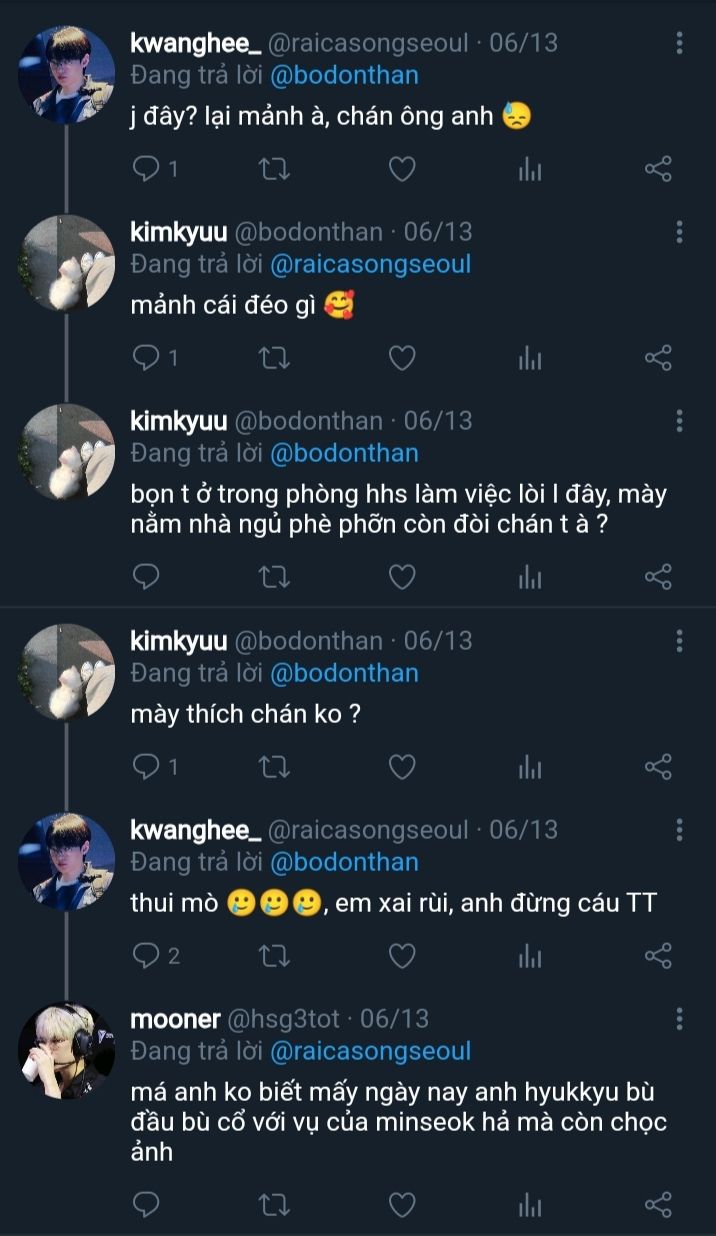
Task: Reply to "mảnh cái đéo gì" tweet
Action: coord(146,357)
